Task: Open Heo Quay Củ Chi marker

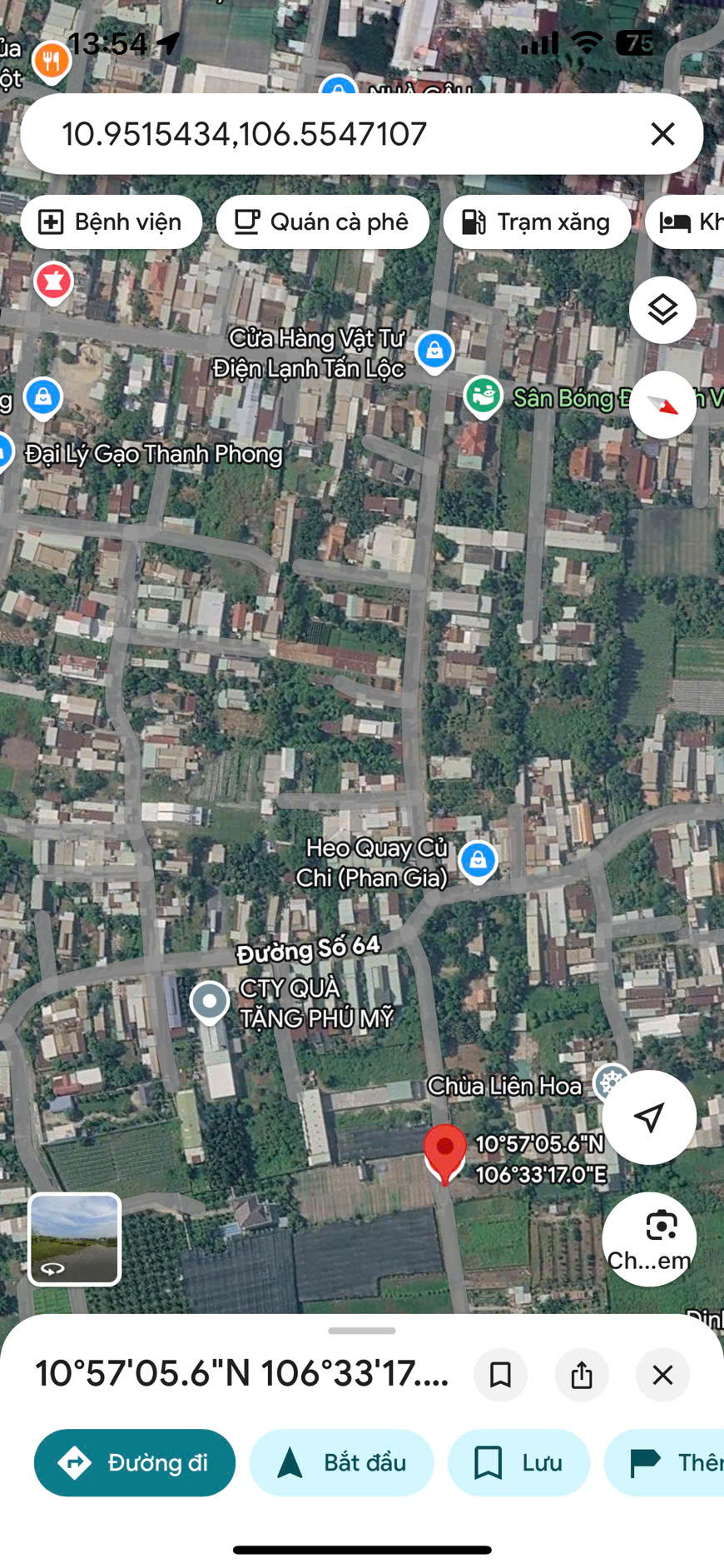Action: coord(478,860)
